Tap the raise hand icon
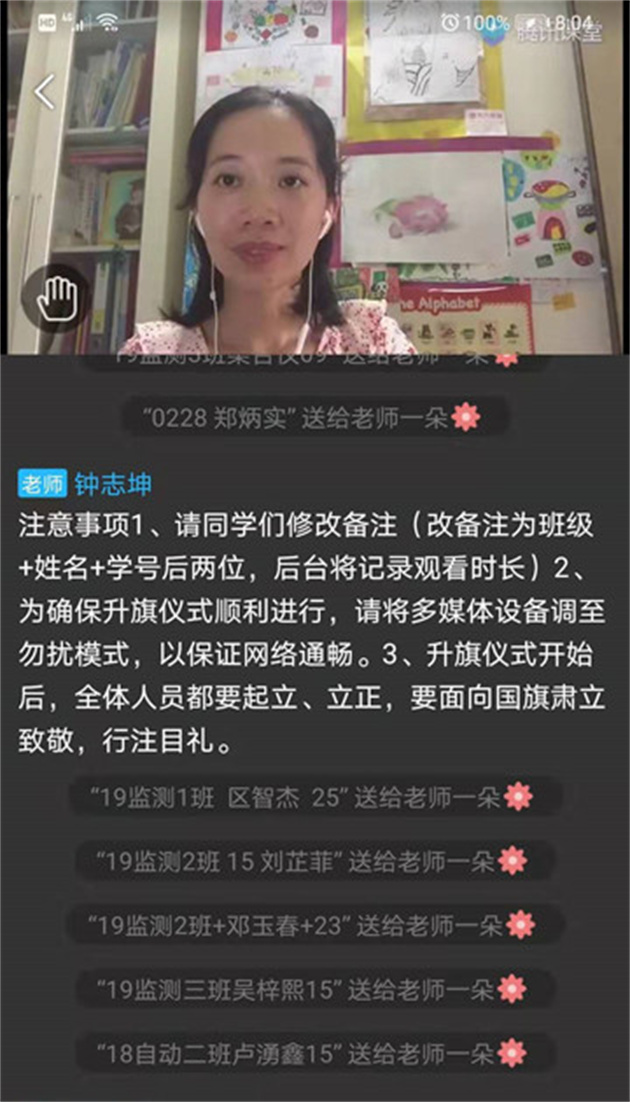The width and height of the screenshot is (630, 1102). 57,298
